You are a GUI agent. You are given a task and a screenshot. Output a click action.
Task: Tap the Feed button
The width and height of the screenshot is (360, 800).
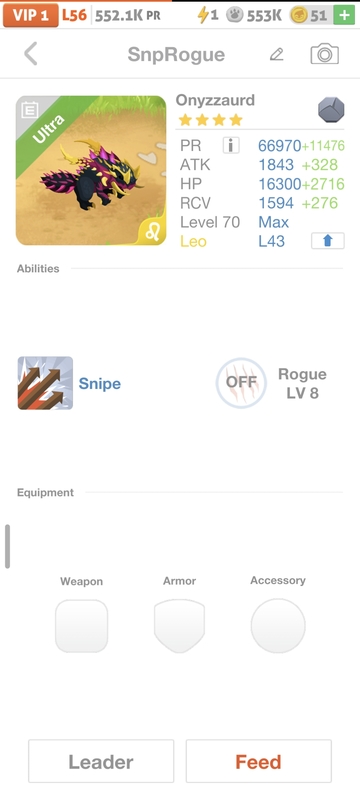(259, 761)
